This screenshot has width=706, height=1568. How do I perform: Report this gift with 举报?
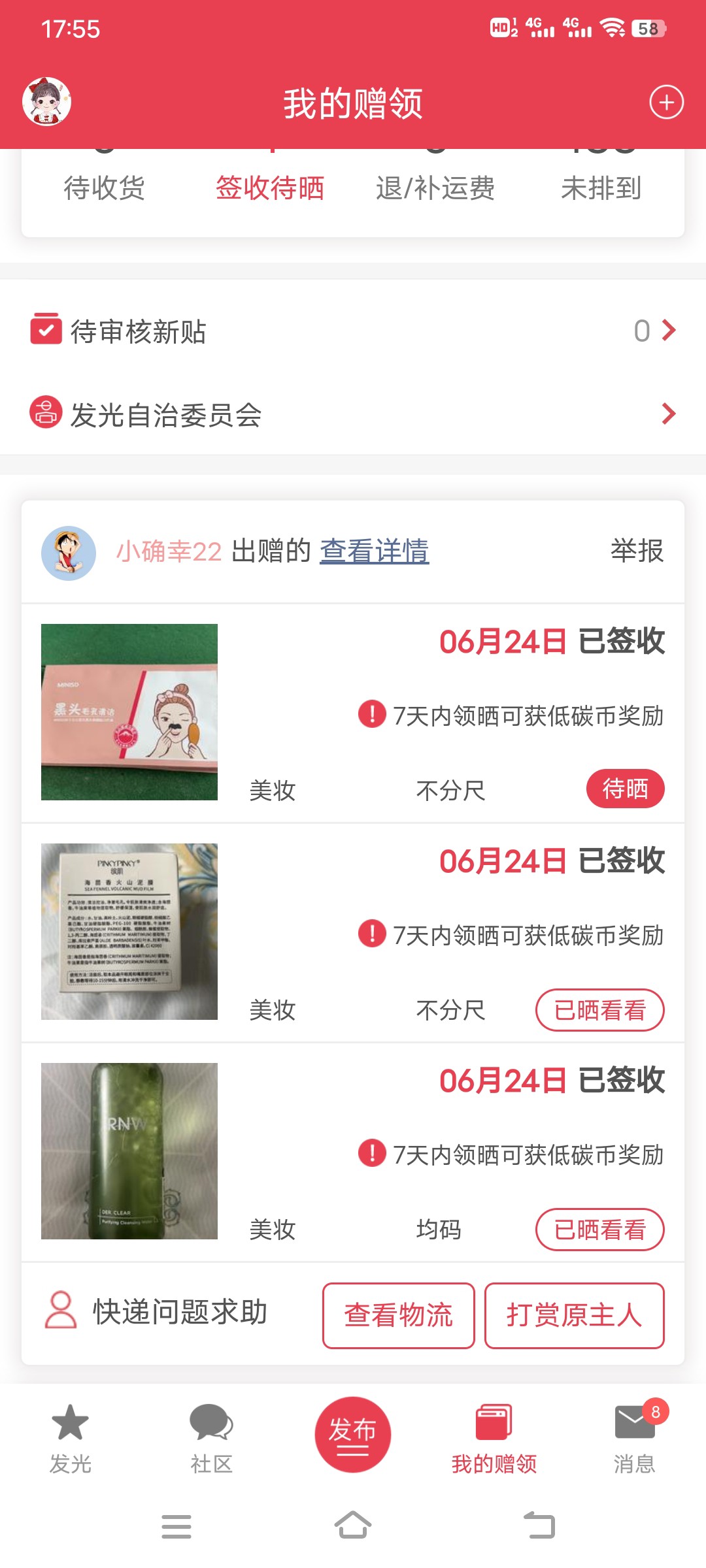coord(637,551)
